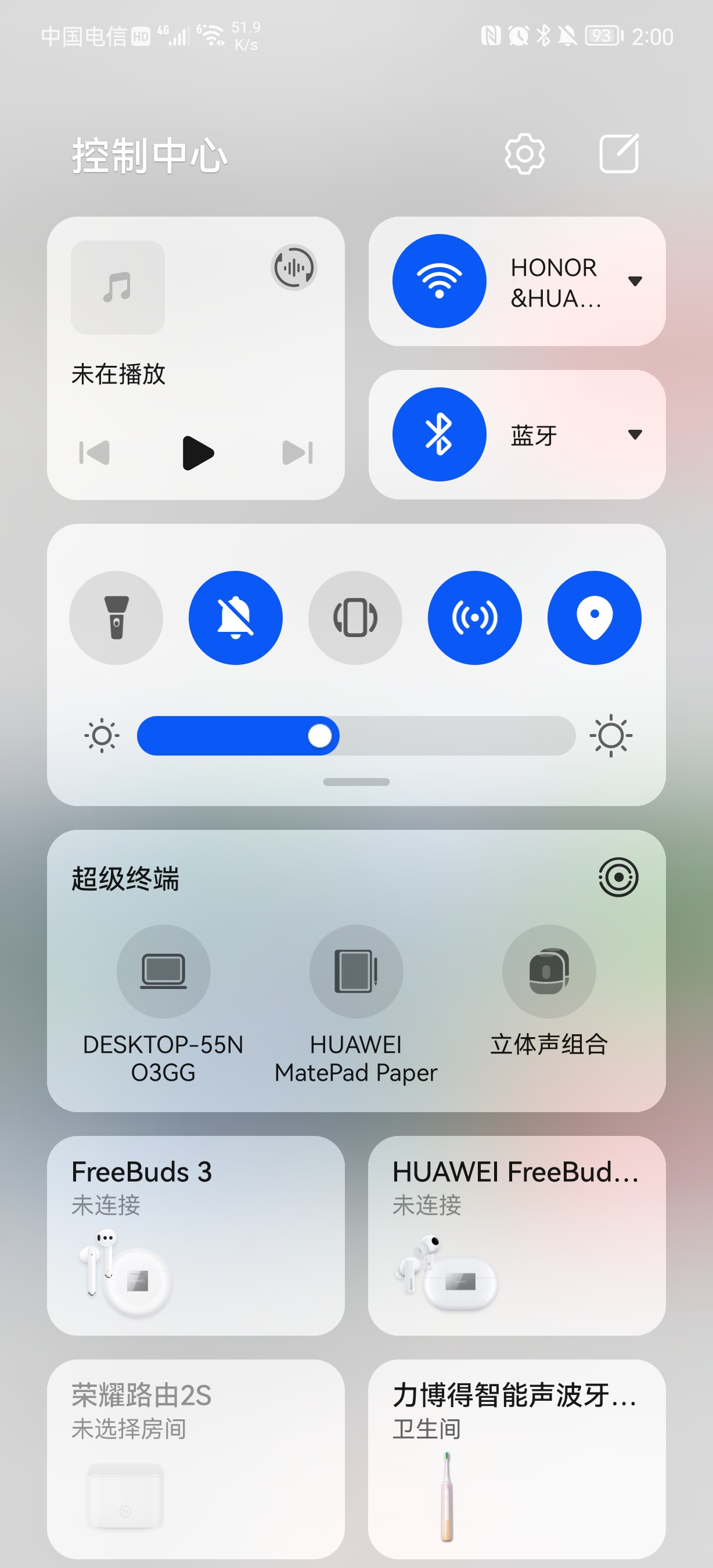Select the DESKTOP-55NO3GG device

(164, 972)
